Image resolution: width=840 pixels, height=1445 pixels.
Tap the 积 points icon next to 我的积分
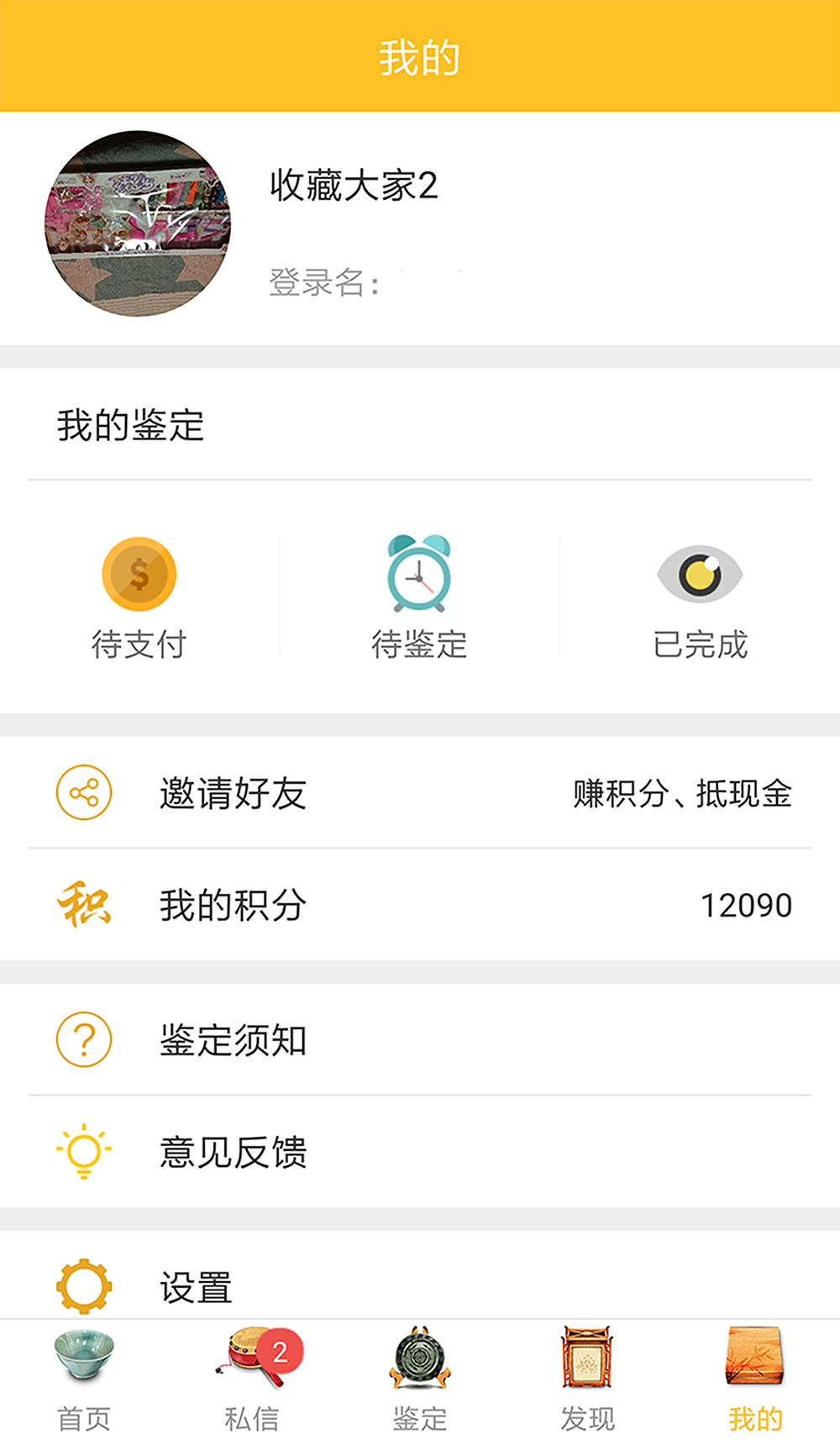click(x=82, y=905)
